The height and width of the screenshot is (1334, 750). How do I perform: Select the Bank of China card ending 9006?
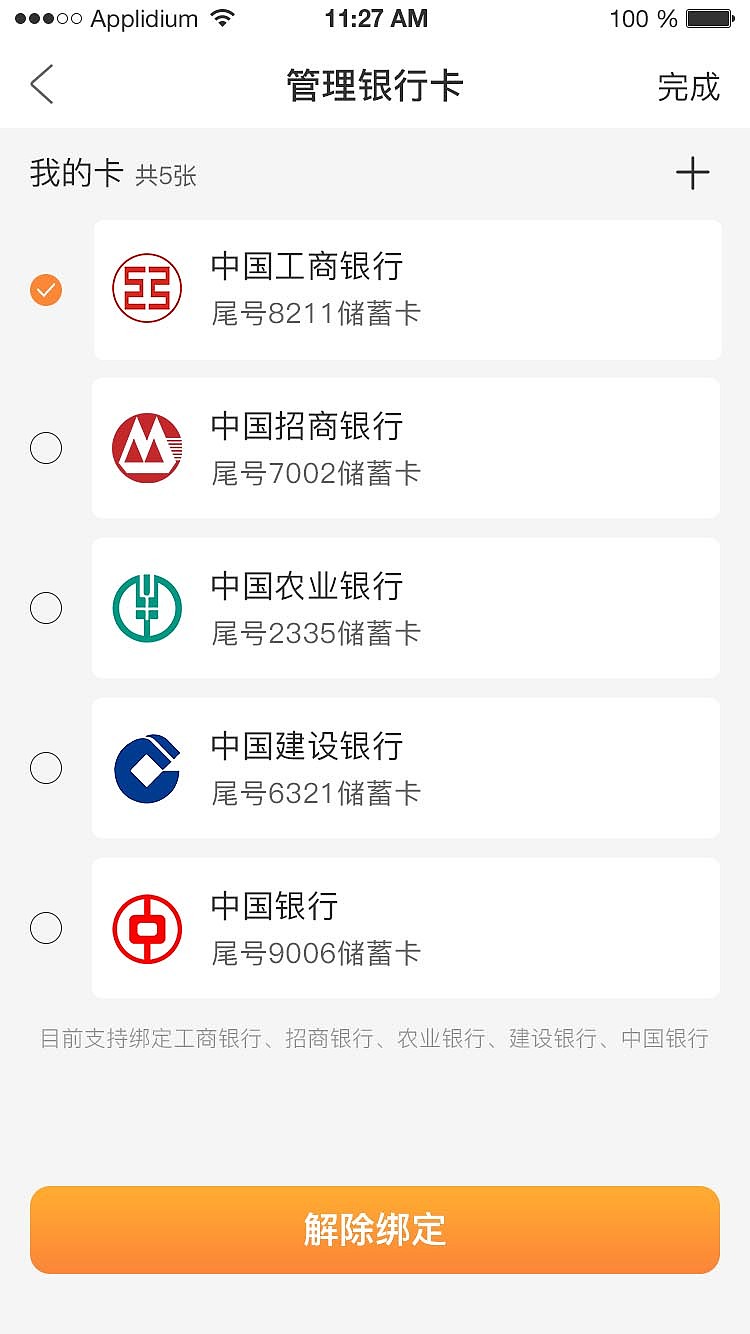(46, 928)
